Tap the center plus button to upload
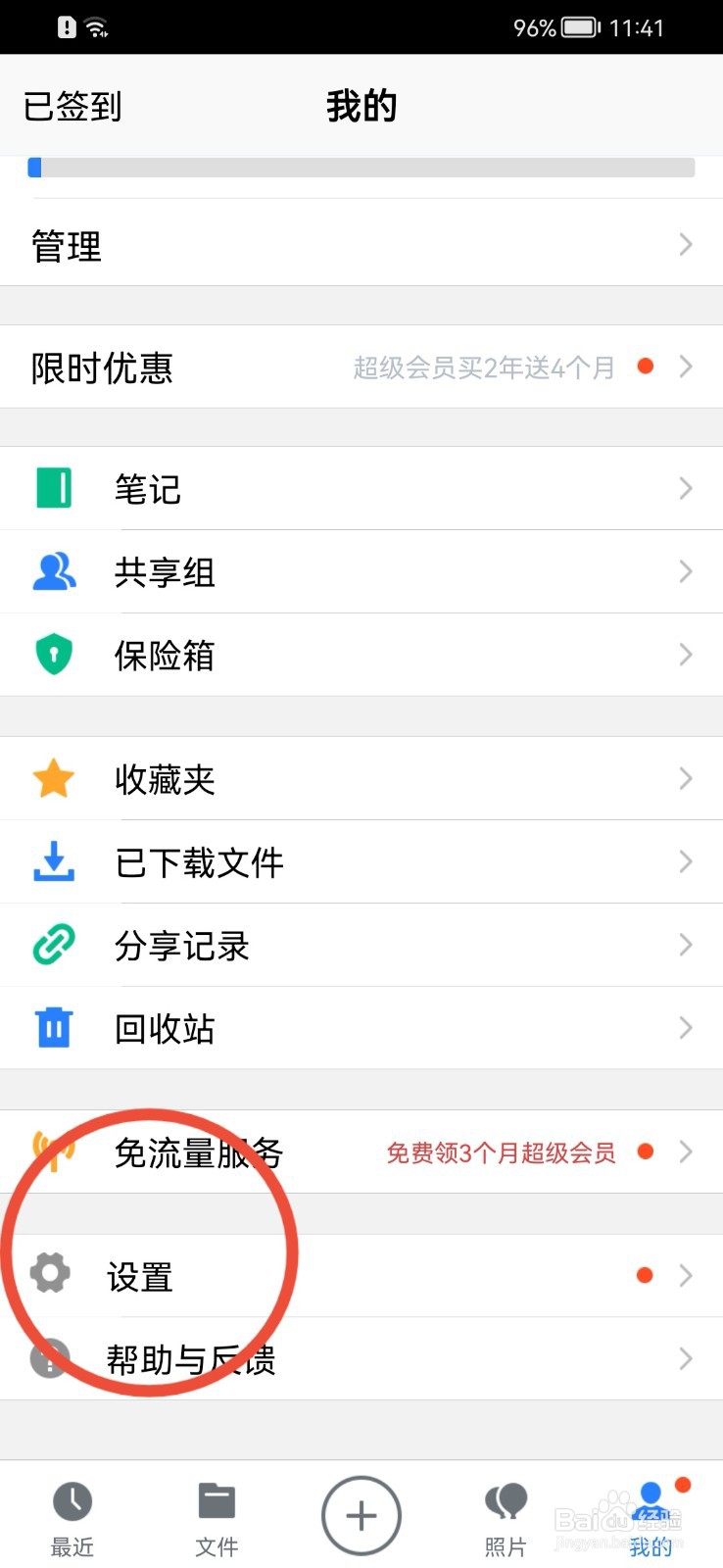723x1568 pixels. 361,1514
